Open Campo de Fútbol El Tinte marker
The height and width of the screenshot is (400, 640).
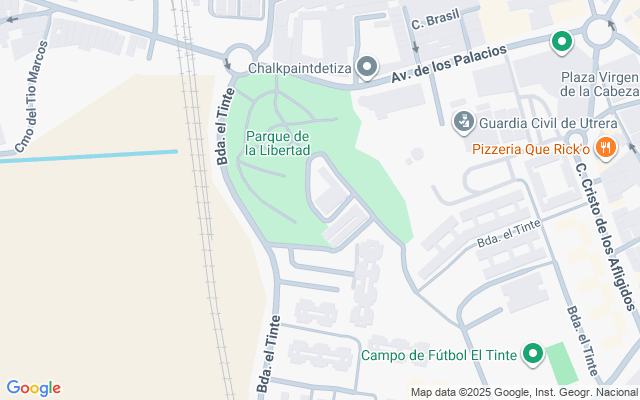[533, 354]
